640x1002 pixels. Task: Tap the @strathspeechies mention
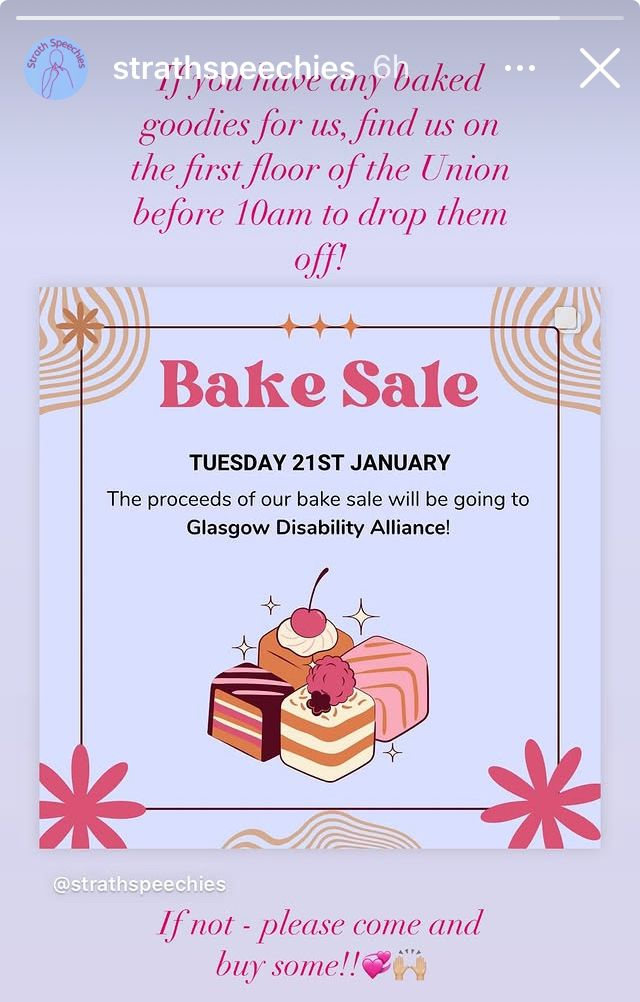point(139,885)
